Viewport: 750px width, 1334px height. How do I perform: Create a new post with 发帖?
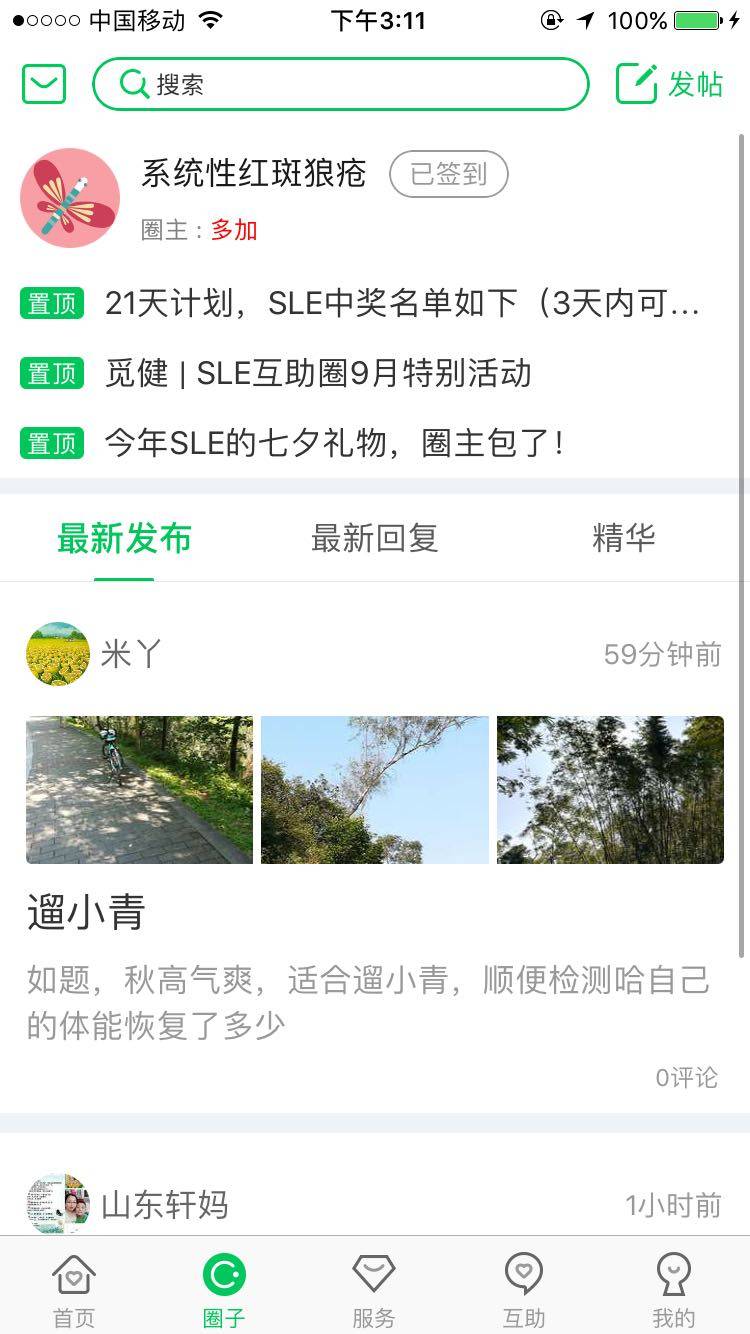point(669,84)
